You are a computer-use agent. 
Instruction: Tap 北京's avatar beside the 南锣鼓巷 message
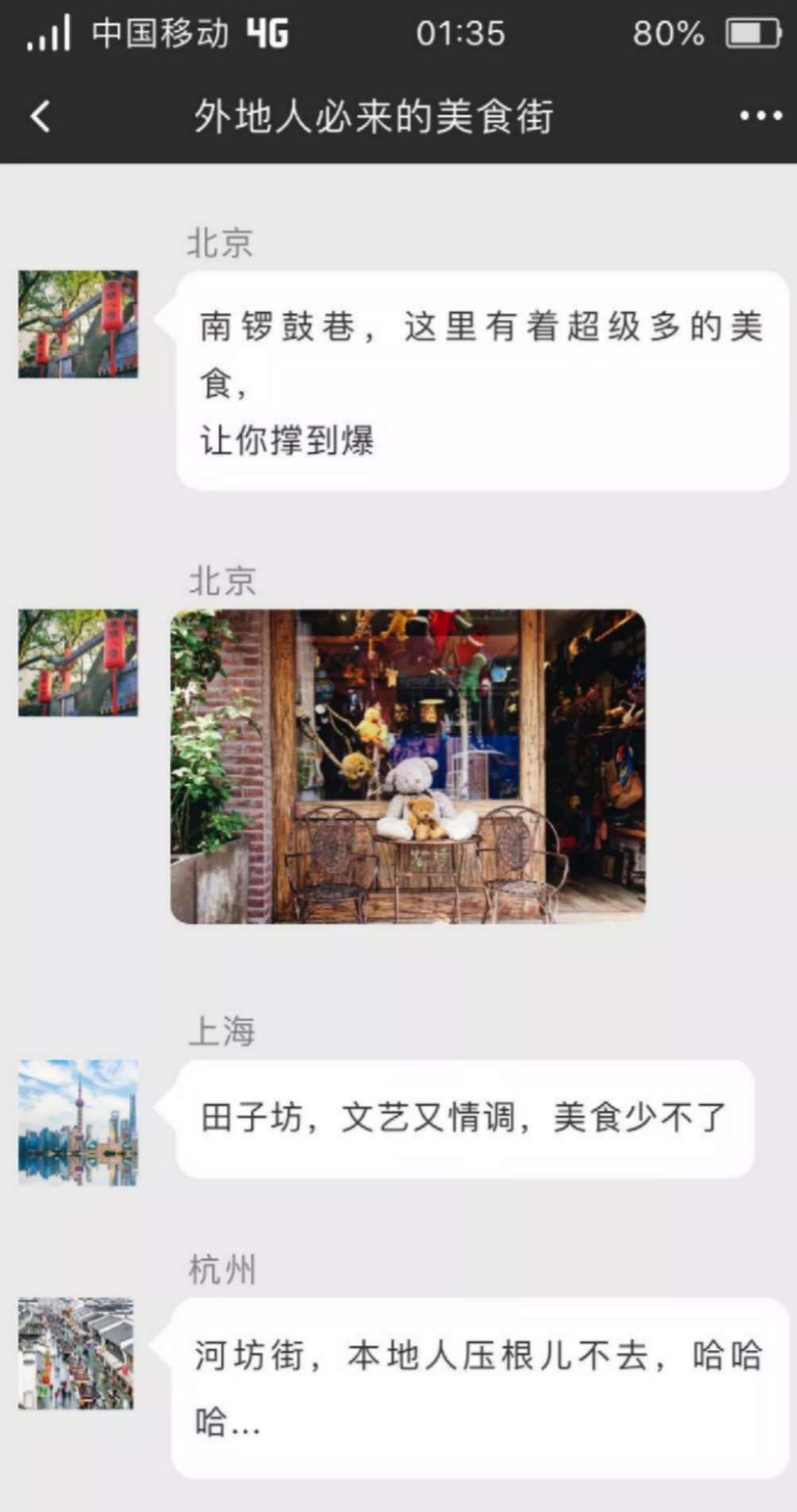(78, 324)
